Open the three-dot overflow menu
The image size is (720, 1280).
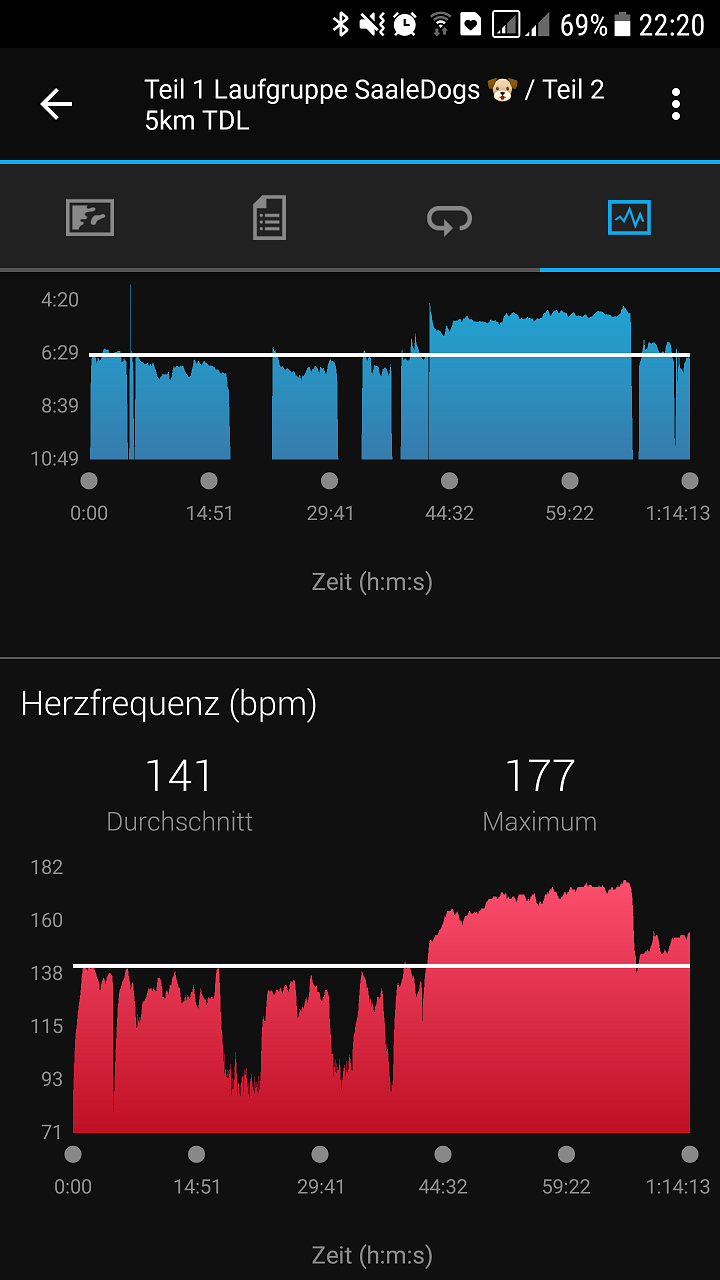(676, 104)
